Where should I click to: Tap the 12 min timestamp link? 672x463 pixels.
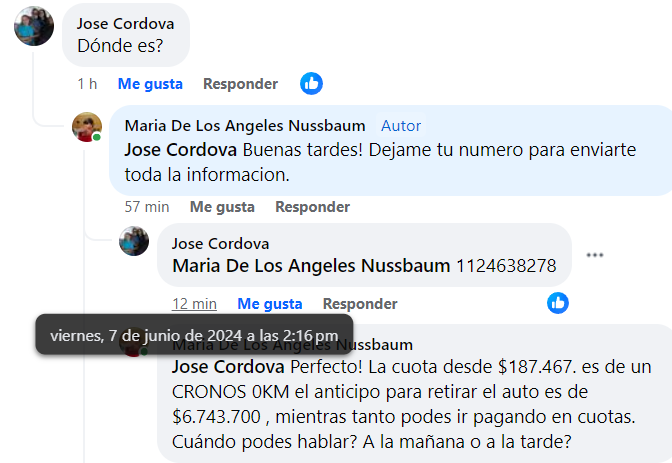point(194,303)
